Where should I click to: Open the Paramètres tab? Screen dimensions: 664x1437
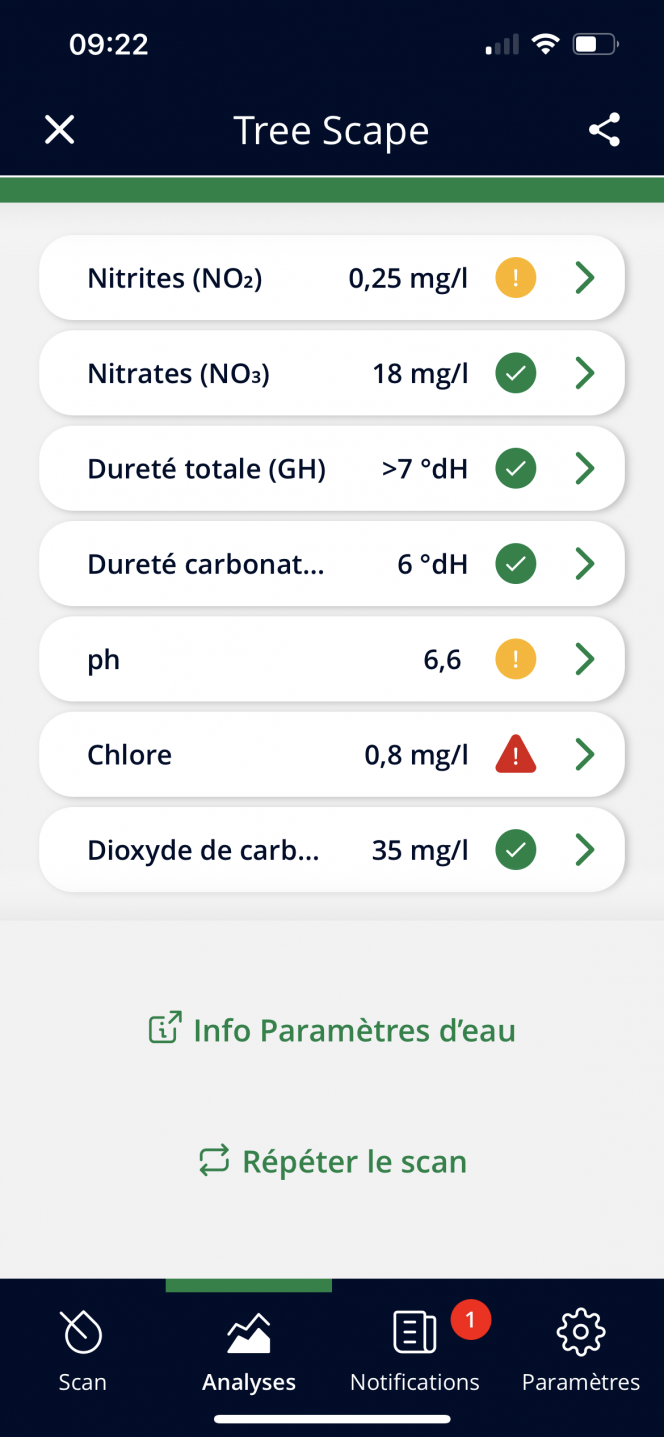pos(581,1352)
